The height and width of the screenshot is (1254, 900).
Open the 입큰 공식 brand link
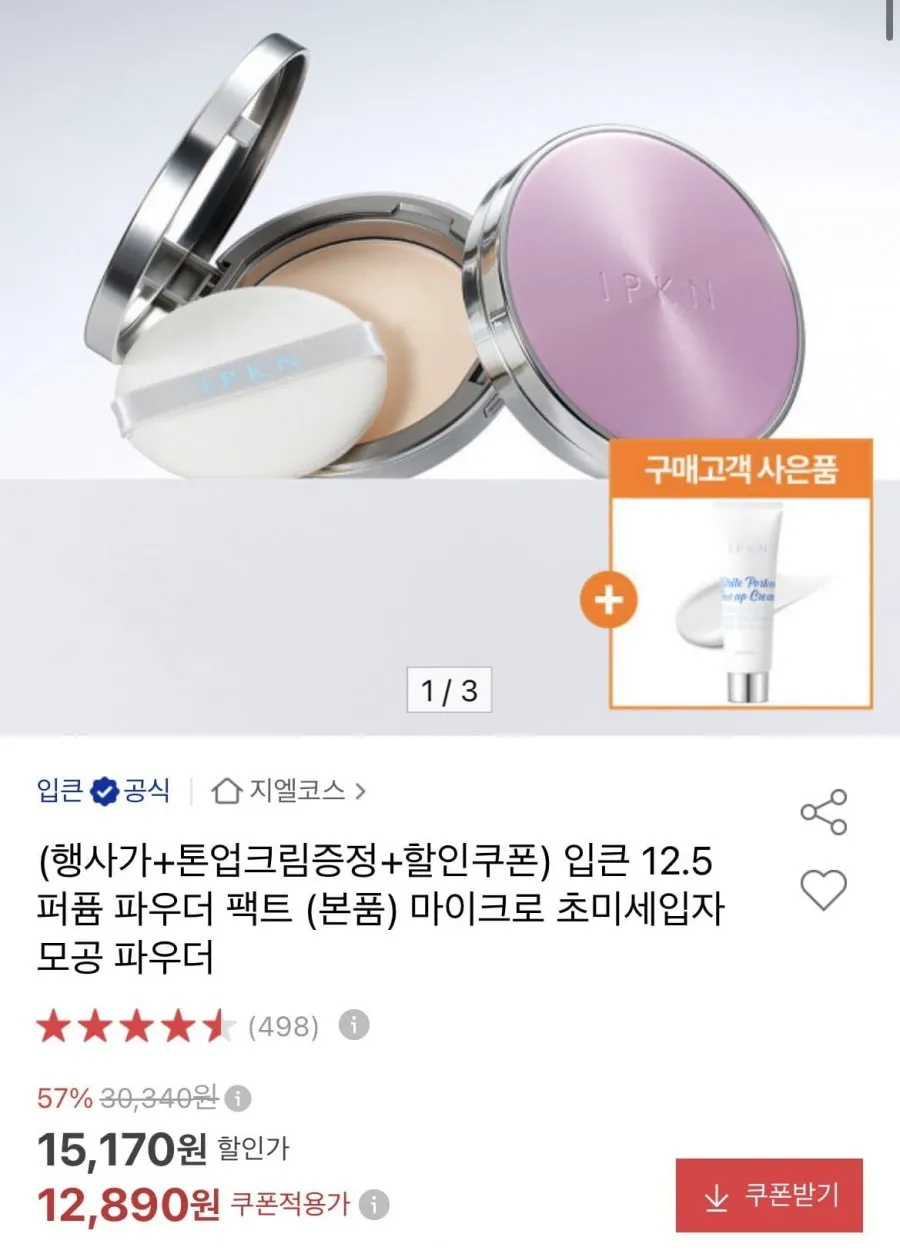[x=103, y=791]
